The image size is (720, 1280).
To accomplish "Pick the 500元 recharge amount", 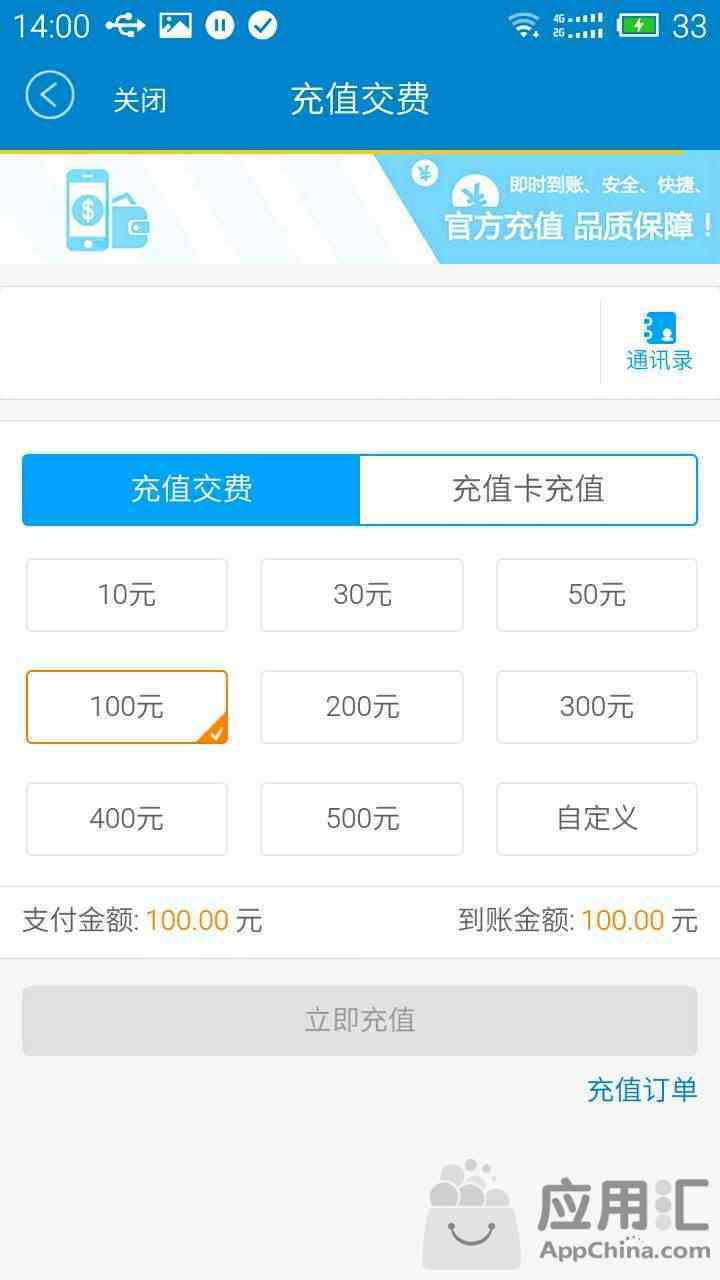I will click(362, 819).
